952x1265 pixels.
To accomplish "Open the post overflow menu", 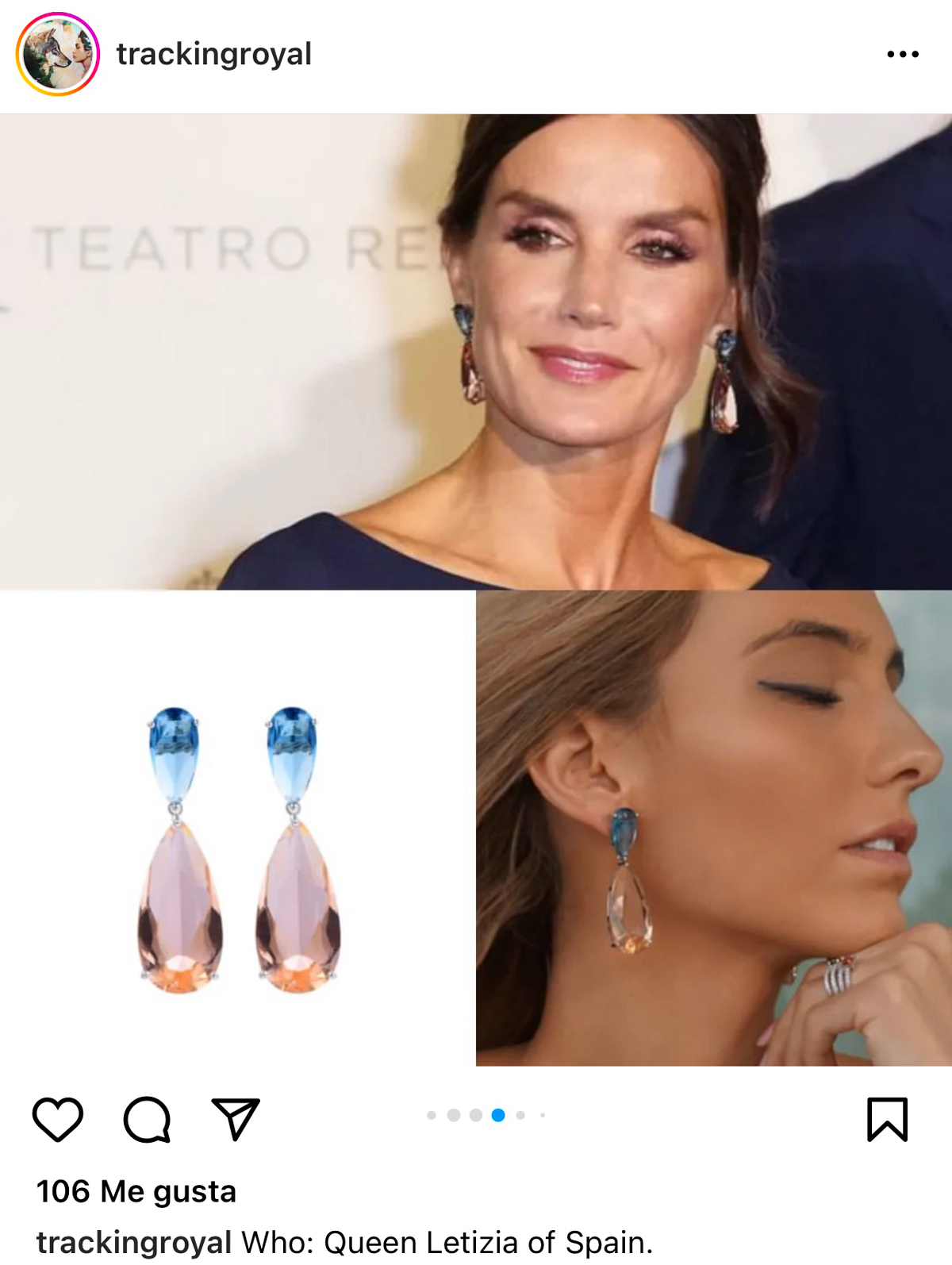I will tap(902, 54).
